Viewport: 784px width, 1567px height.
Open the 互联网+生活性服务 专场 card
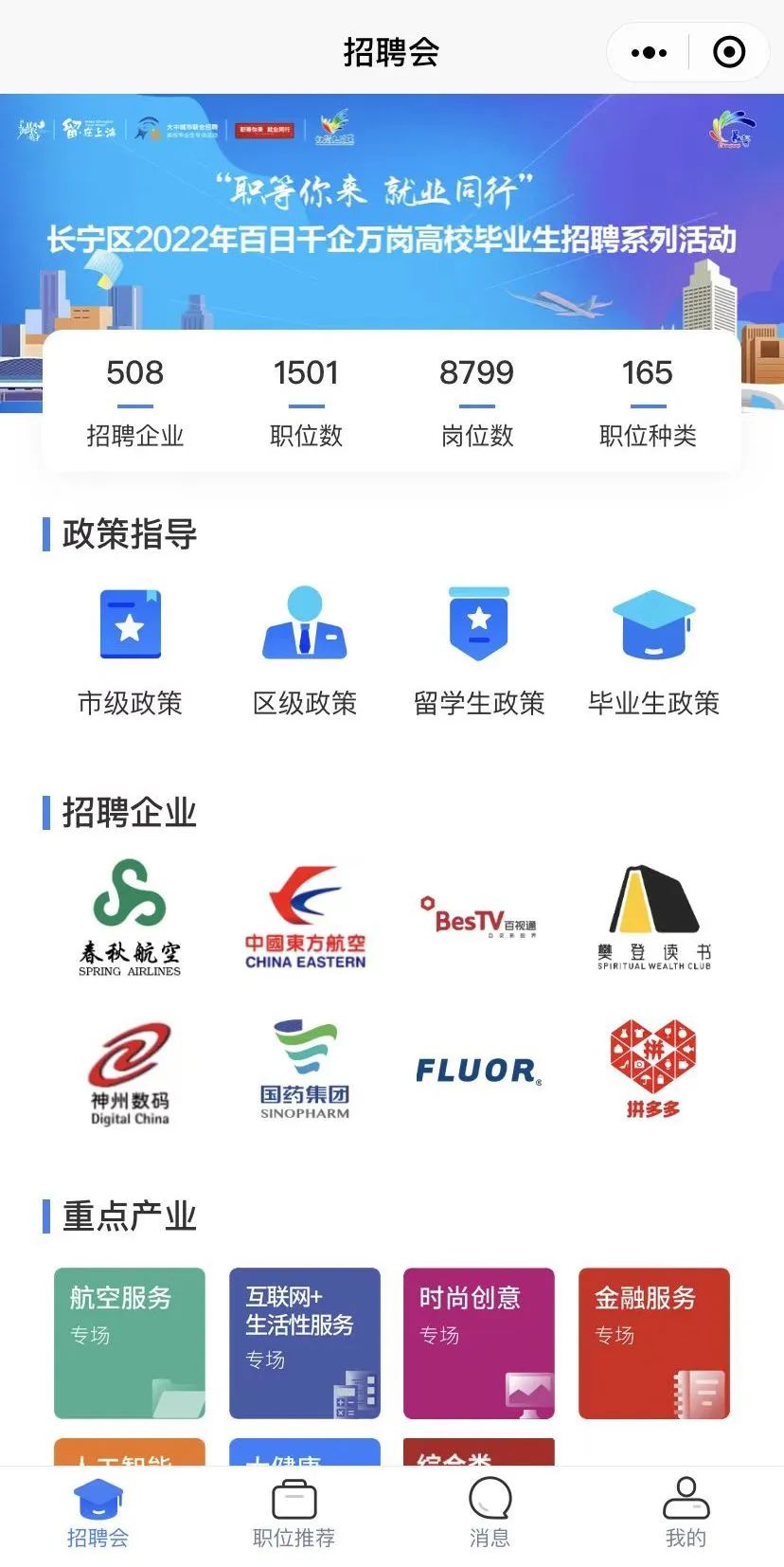click(305, 1342)
